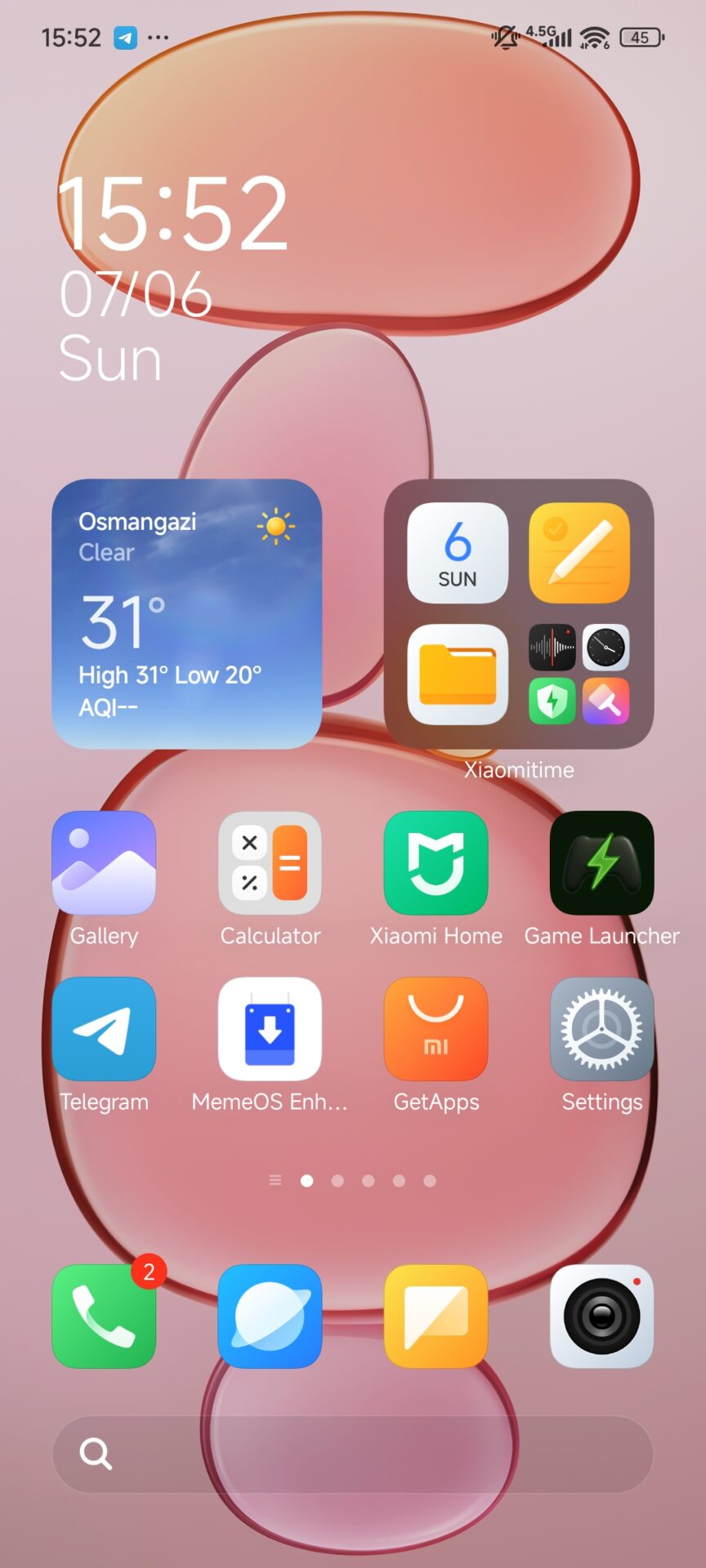The image size is (706, 1568).
Task: Tap the large clock widget
Action: (x=173, y=278)
